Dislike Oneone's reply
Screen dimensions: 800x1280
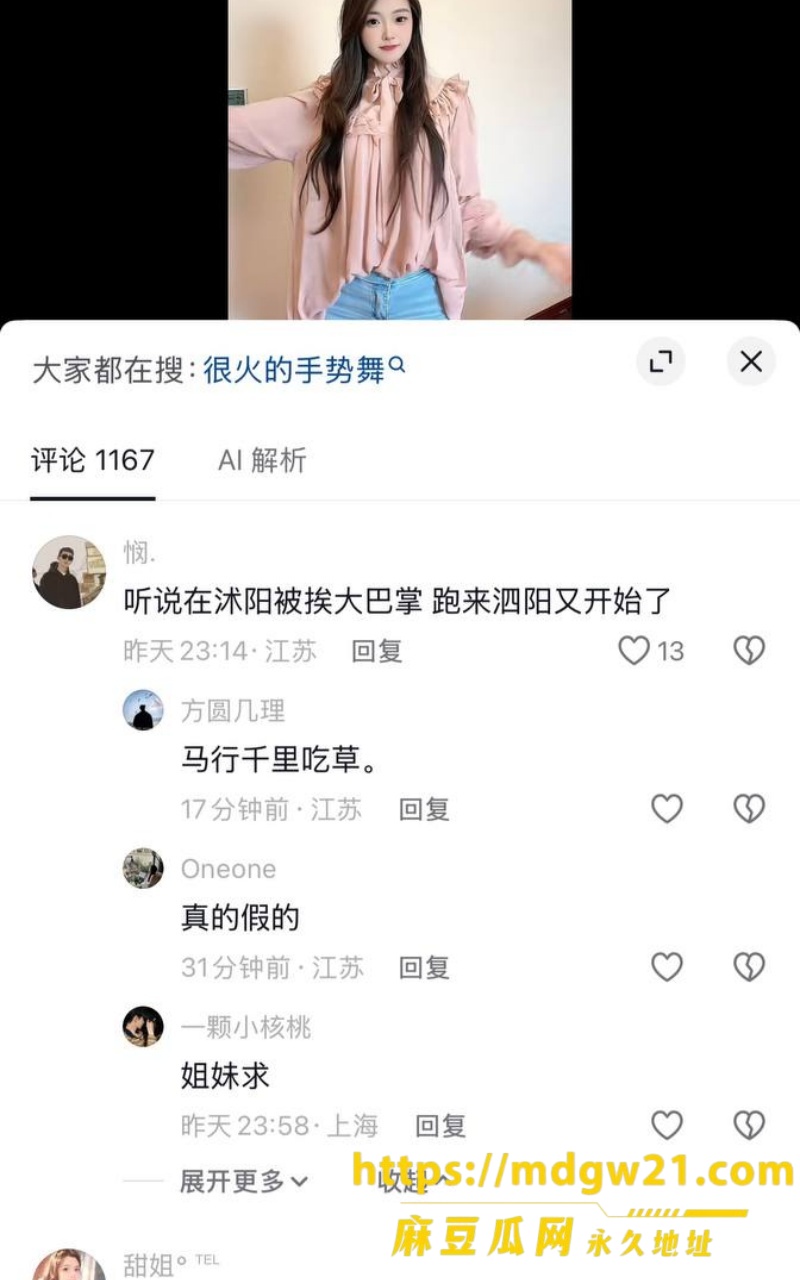(749, 966)
